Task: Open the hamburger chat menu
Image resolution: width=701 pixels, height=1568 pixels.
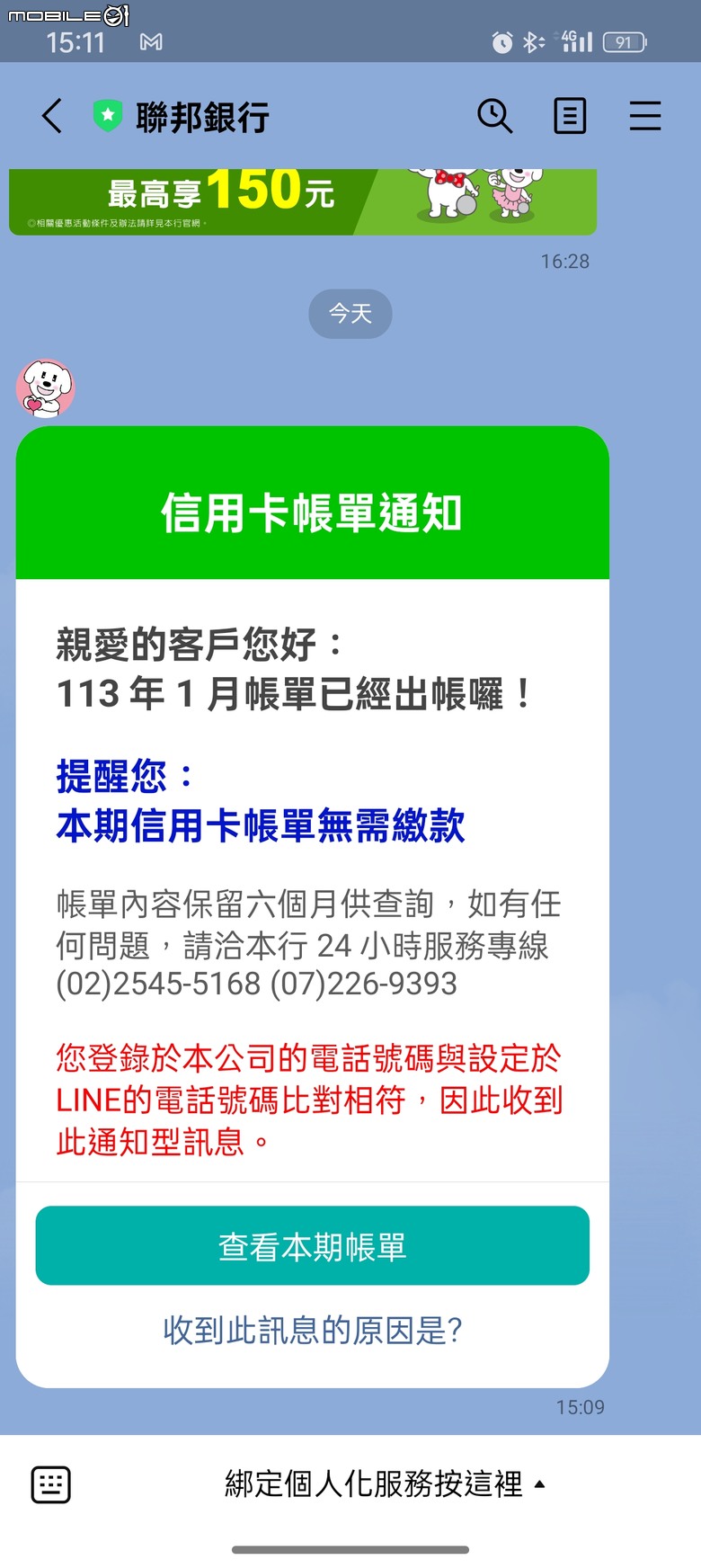Action: [x=644, y=116]
